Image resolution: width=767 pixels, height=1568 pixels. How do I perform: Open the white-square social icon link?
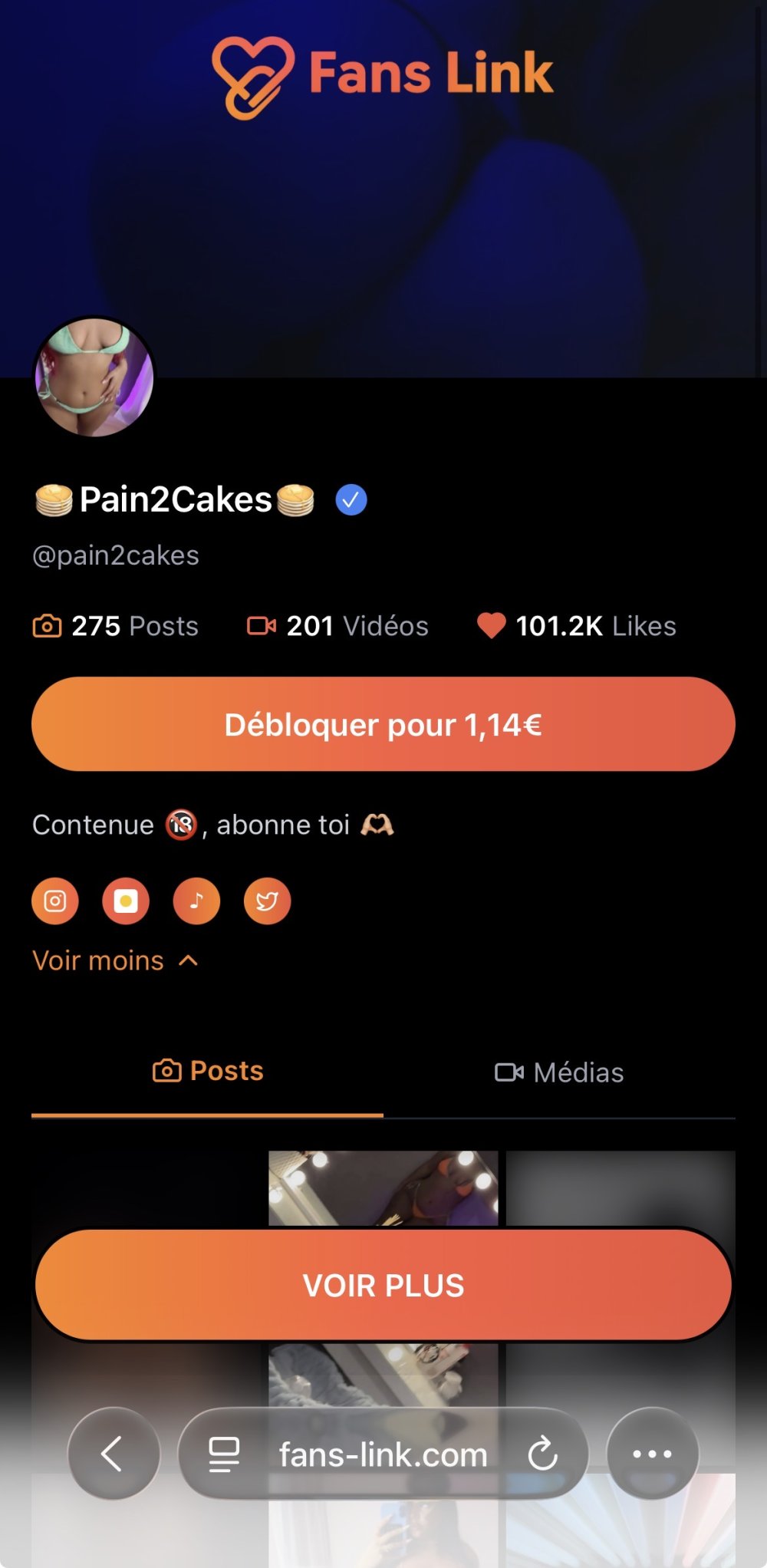pos(126,901)
